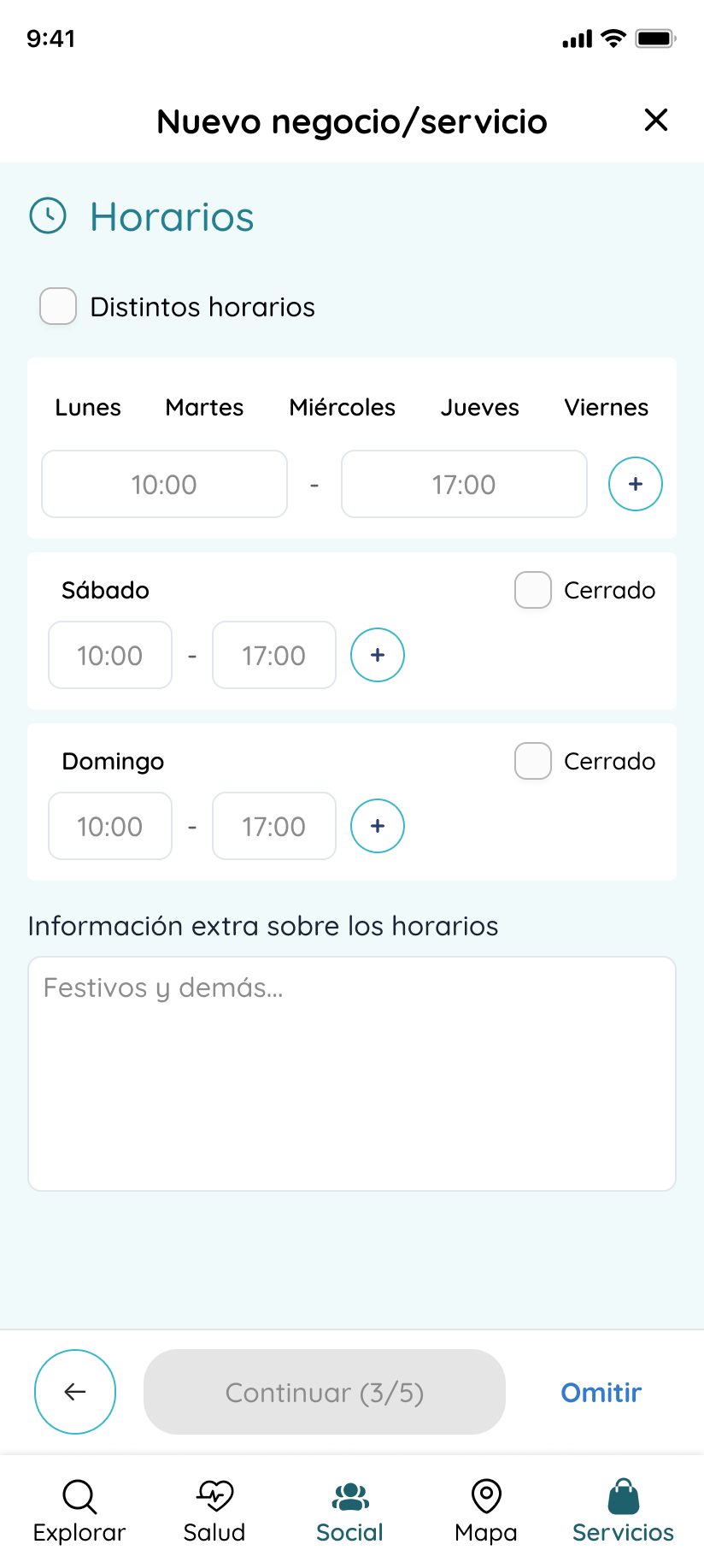Edit the weekday opening time field
This screenshot has height=1568, width=704.
point(165,484)
